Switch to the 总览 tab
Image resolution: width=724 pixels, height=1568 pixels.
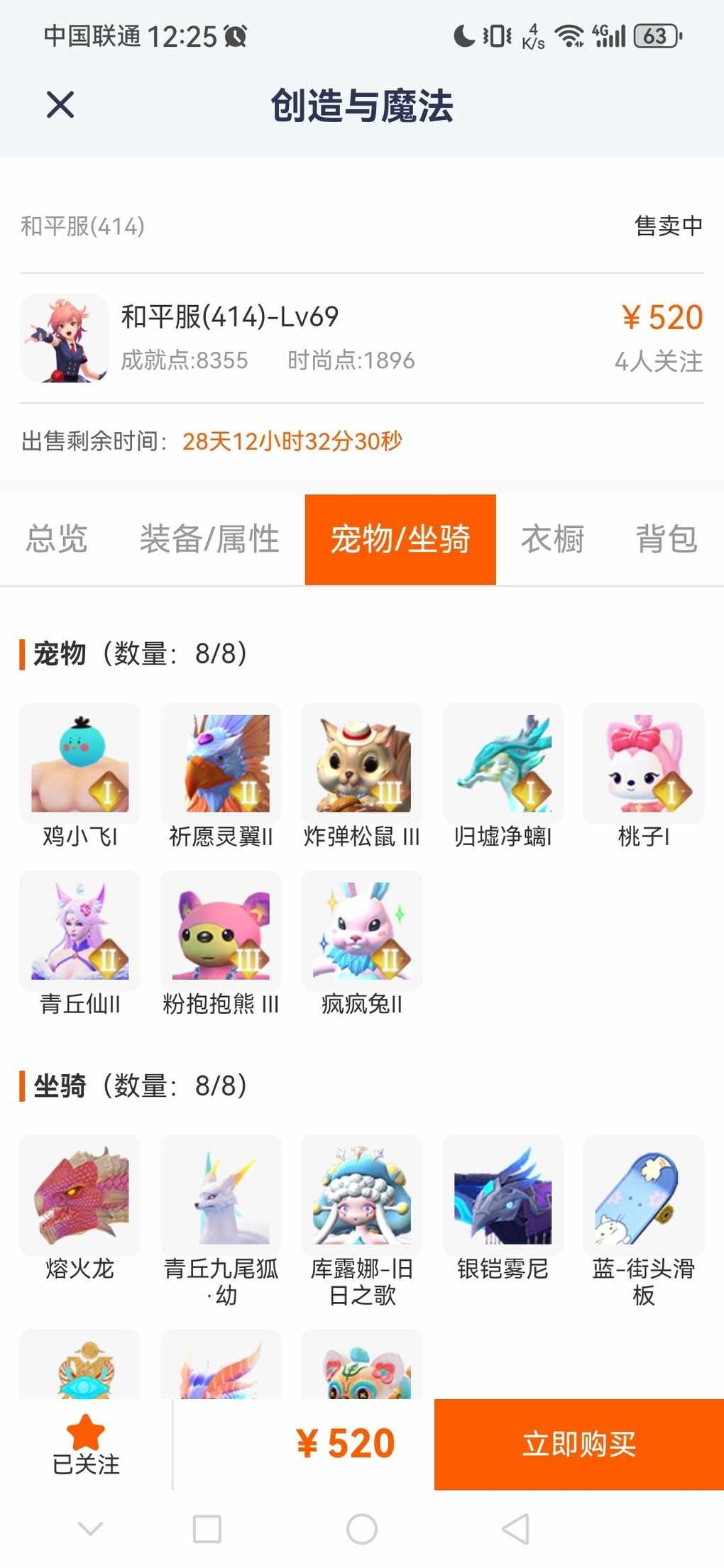(57, 539)
